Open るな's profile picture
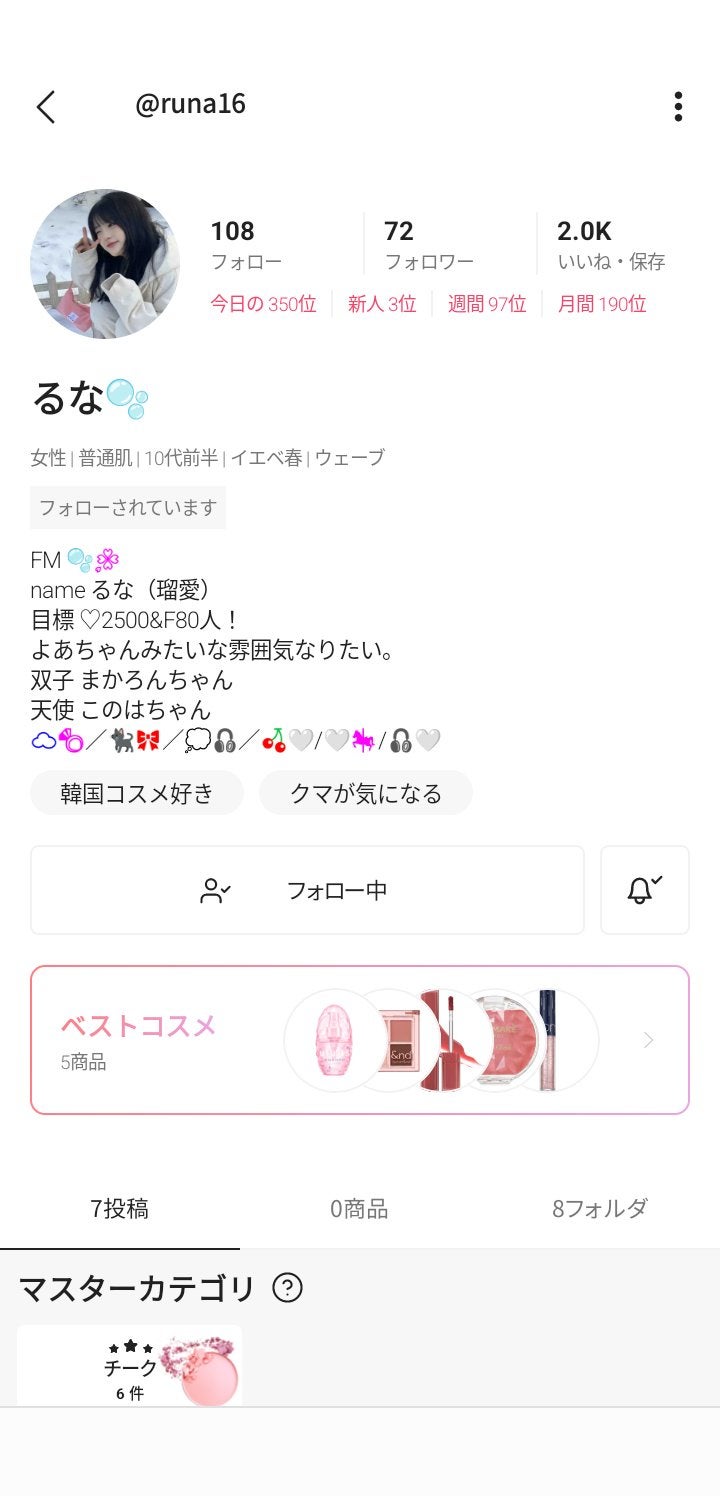The width and height of the screenshot is (720, 1496). (x=105, y=264)
